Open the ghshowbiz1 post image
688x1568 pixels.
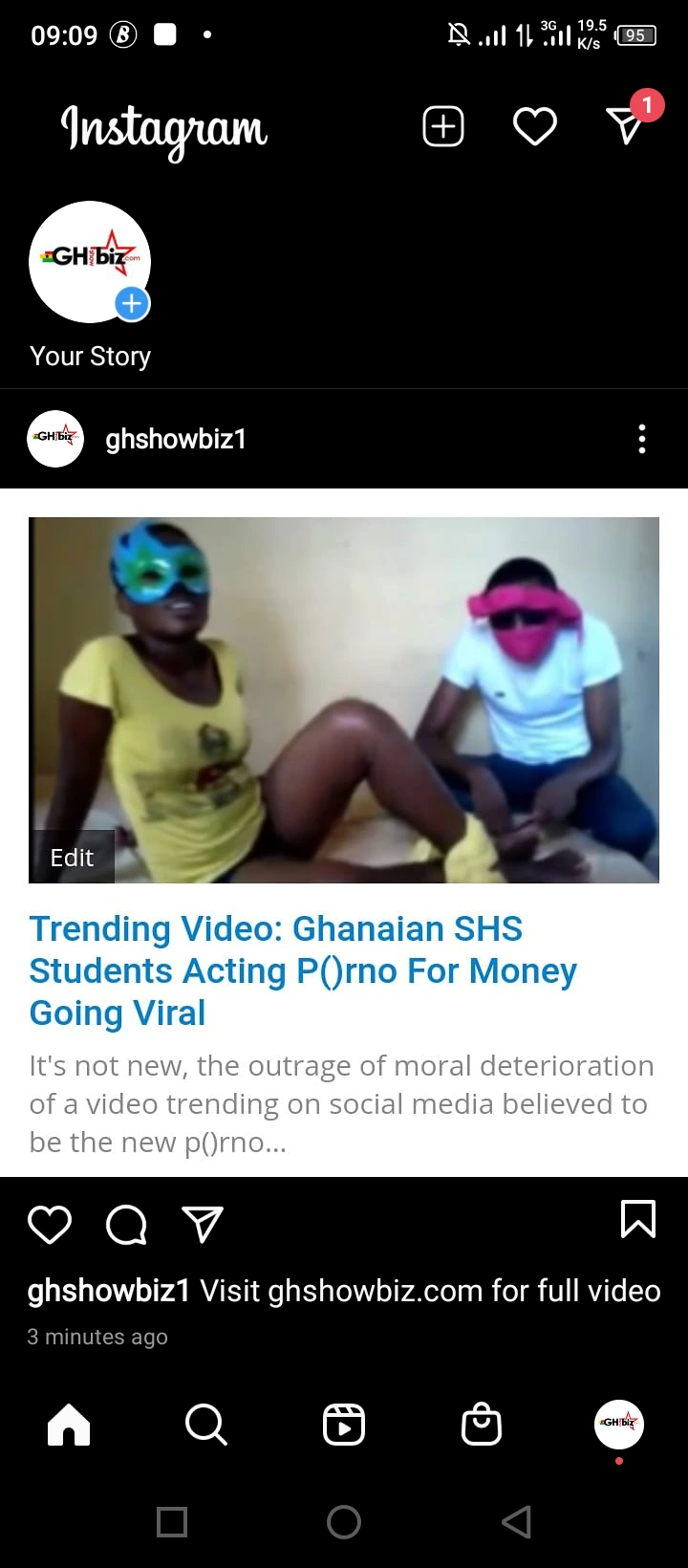click(344, 700)
